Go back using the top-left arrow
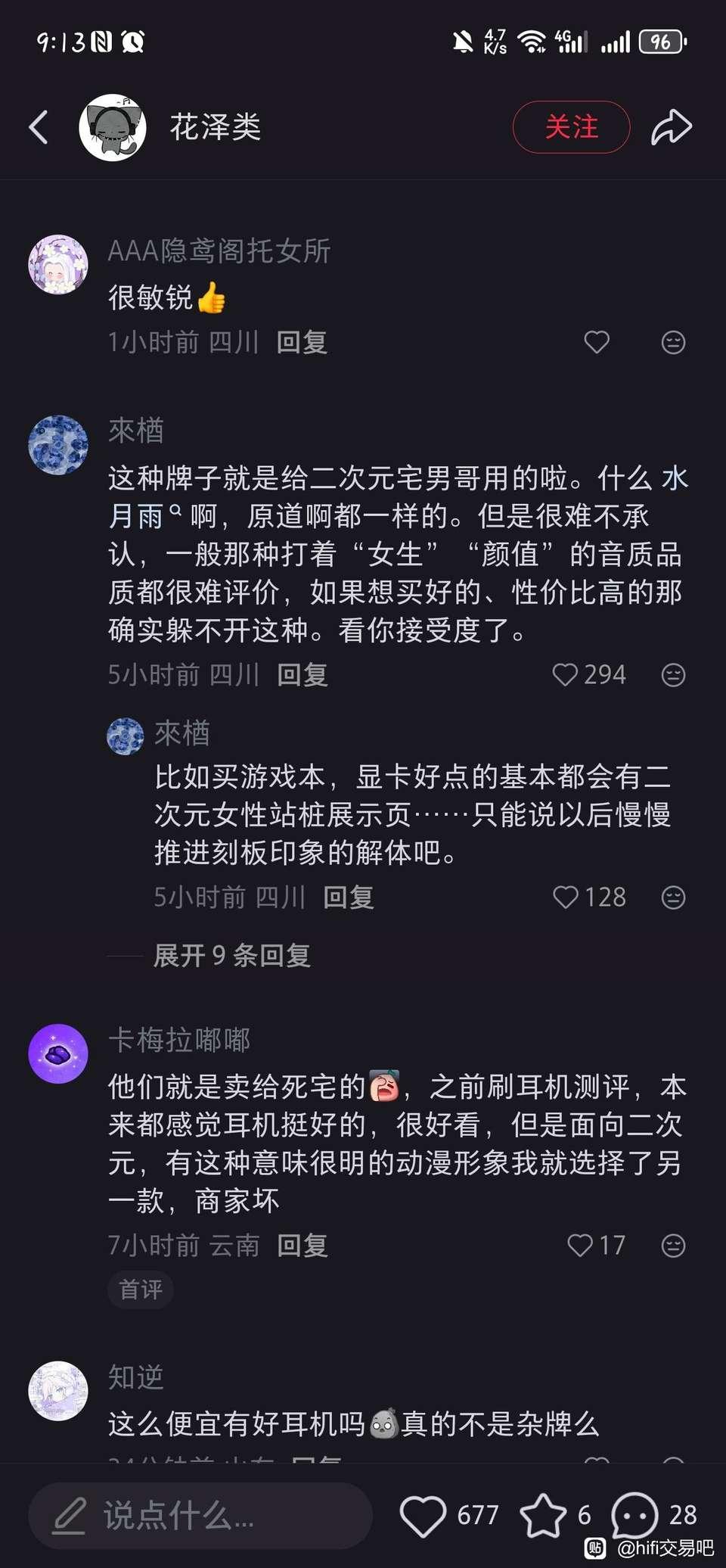 pyautogui.click(x=39, y=127)
